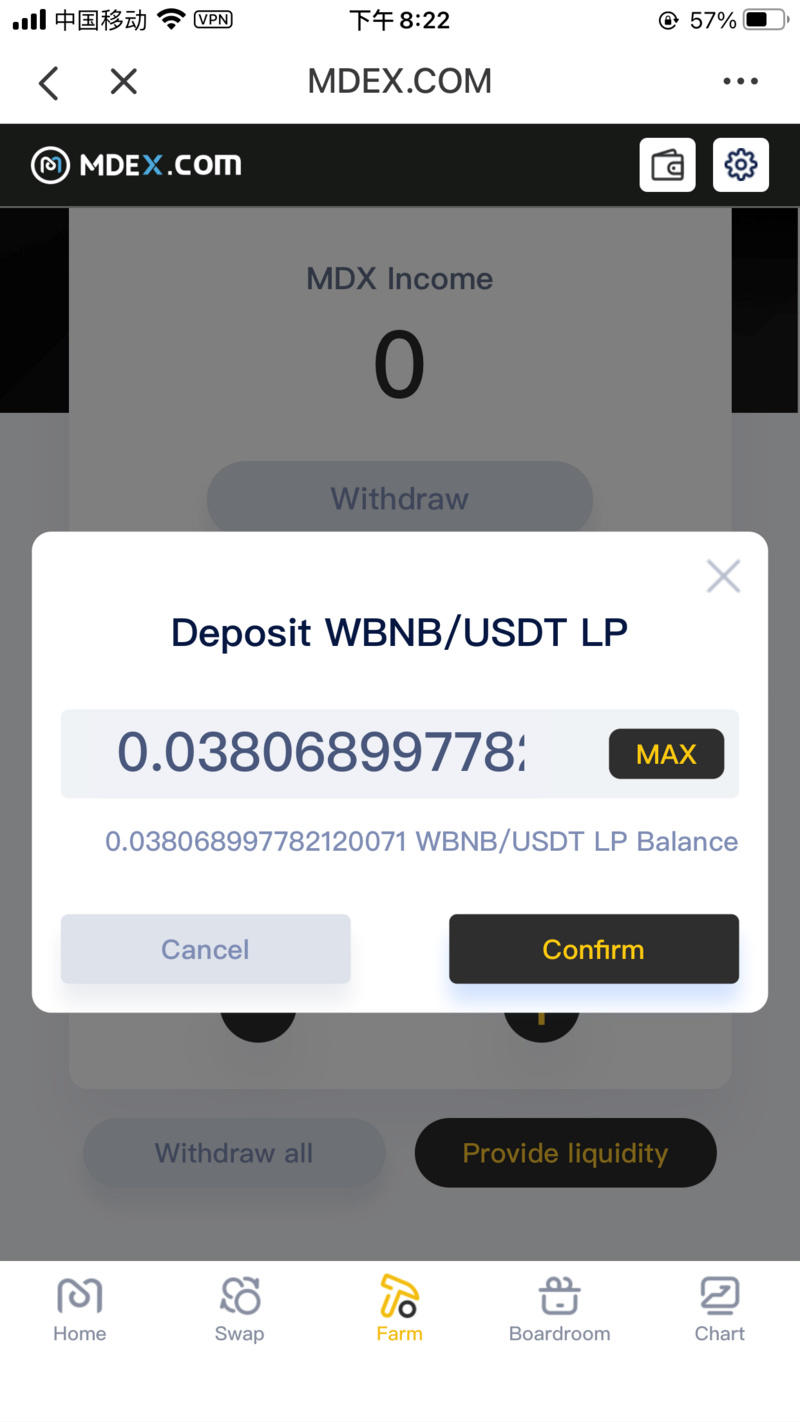Go to the Boardroom tab
The width and height of the screenshot is (800, 1422).
559,1309
